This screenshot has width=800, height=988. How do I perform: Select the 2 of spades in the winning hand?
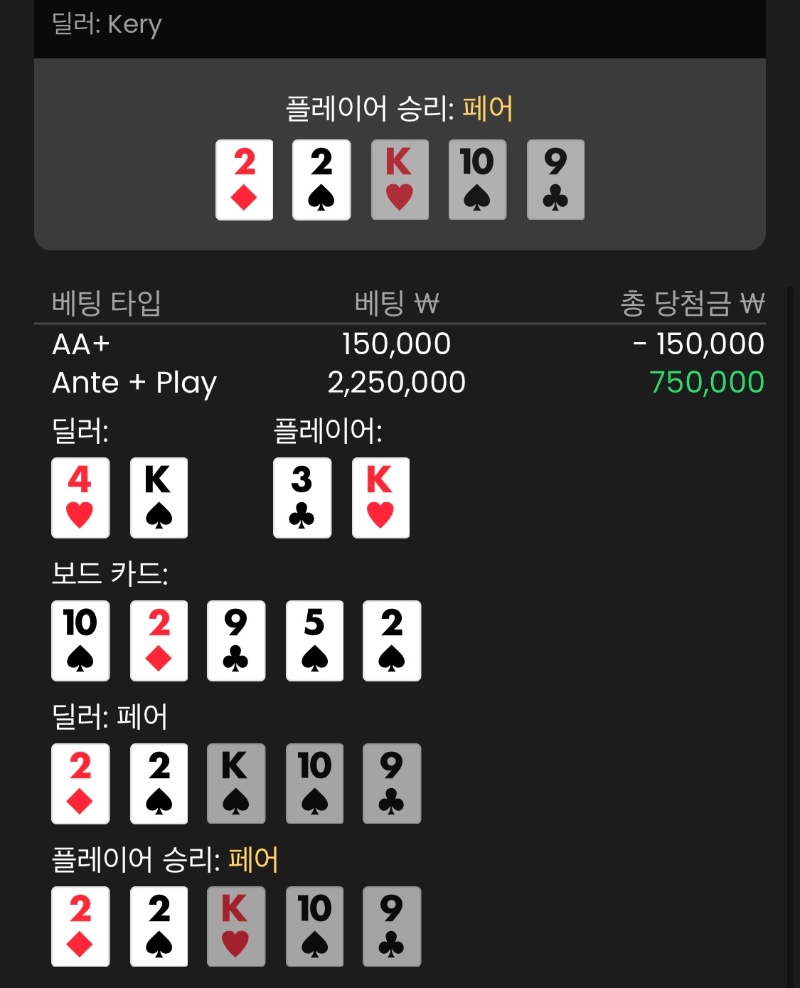pos(321,180)
